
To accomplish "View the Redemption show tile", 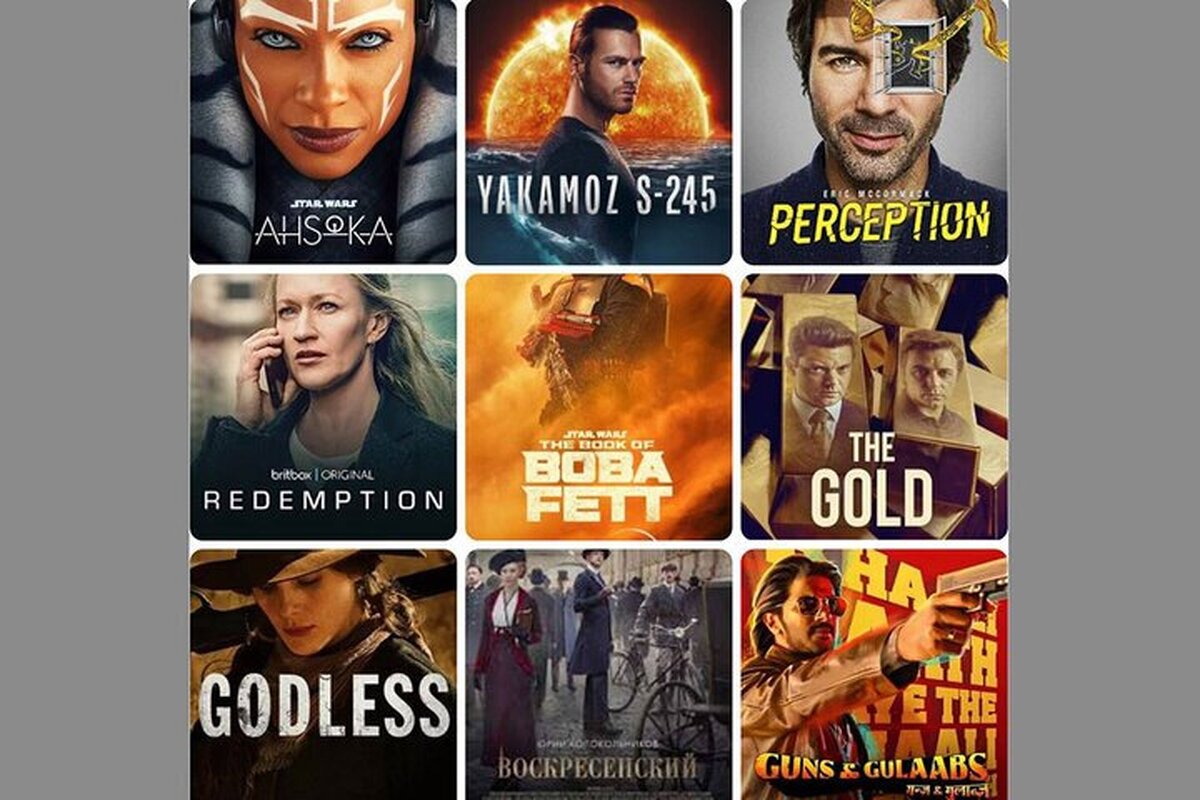I will (x=323, y=407).
